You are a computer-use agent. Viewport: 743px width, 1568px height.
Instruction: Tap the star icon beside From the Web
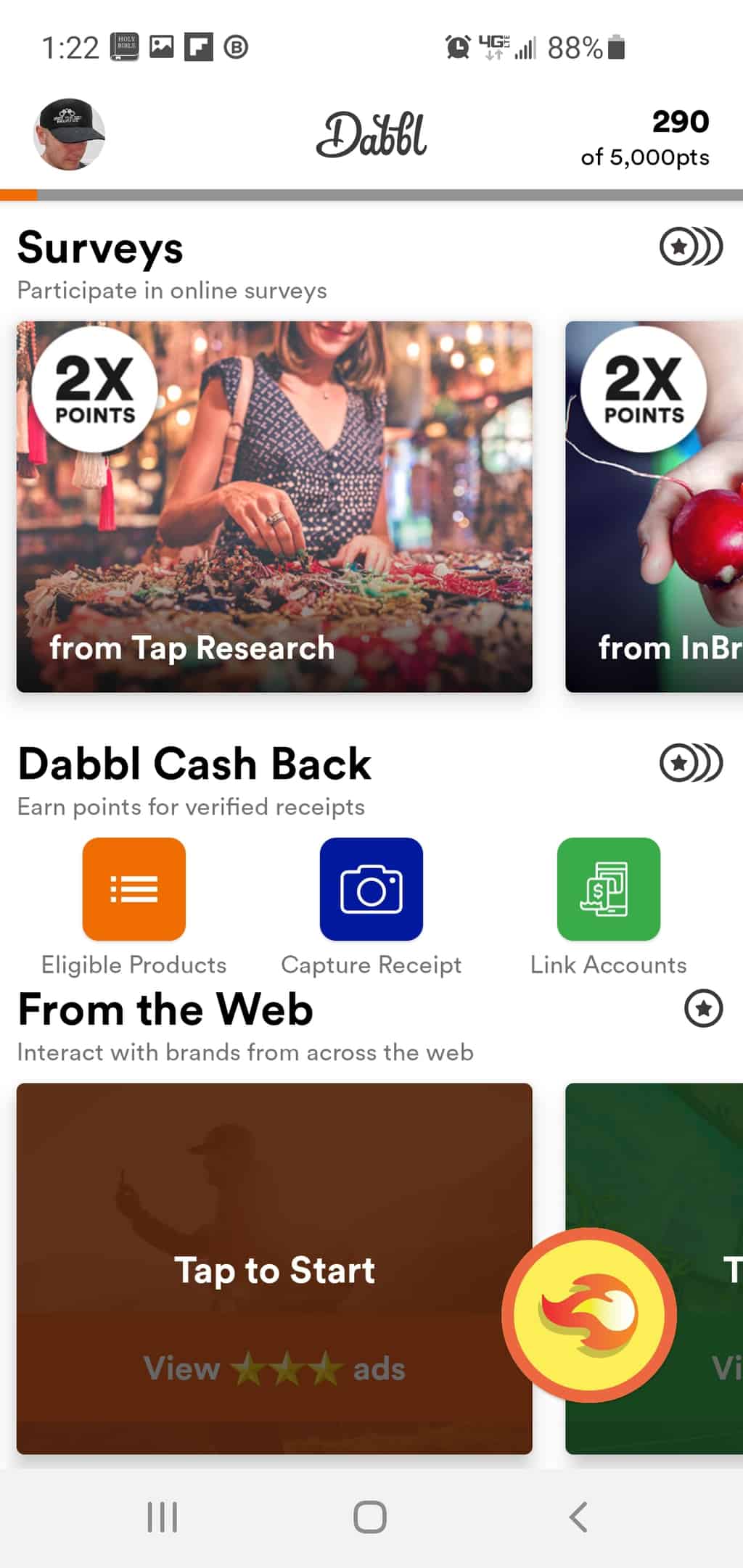pyautogui.click(x=703, y=1008)
